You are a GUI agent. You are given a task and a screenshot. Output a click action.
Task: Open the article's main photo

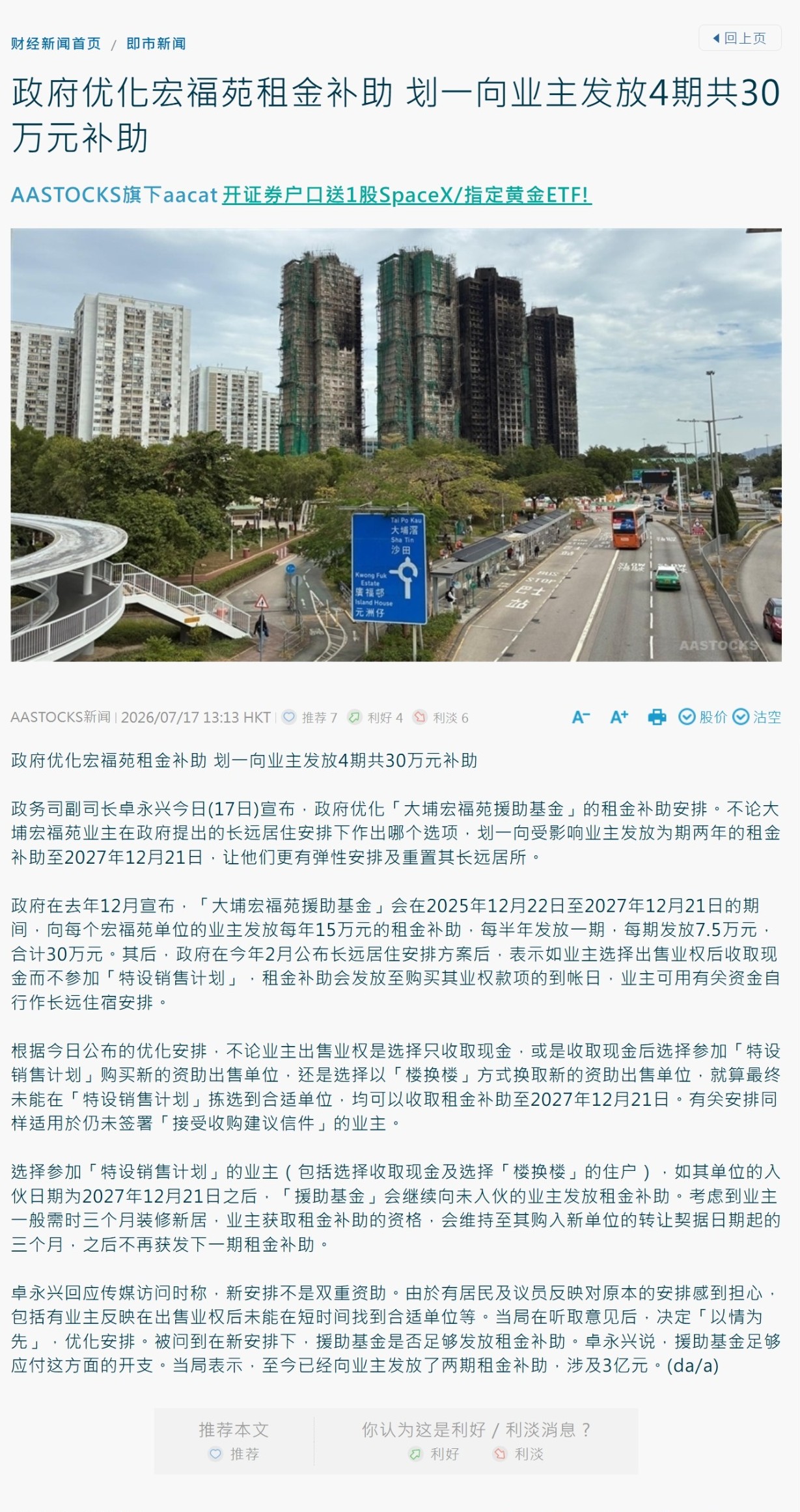(396, 445)
